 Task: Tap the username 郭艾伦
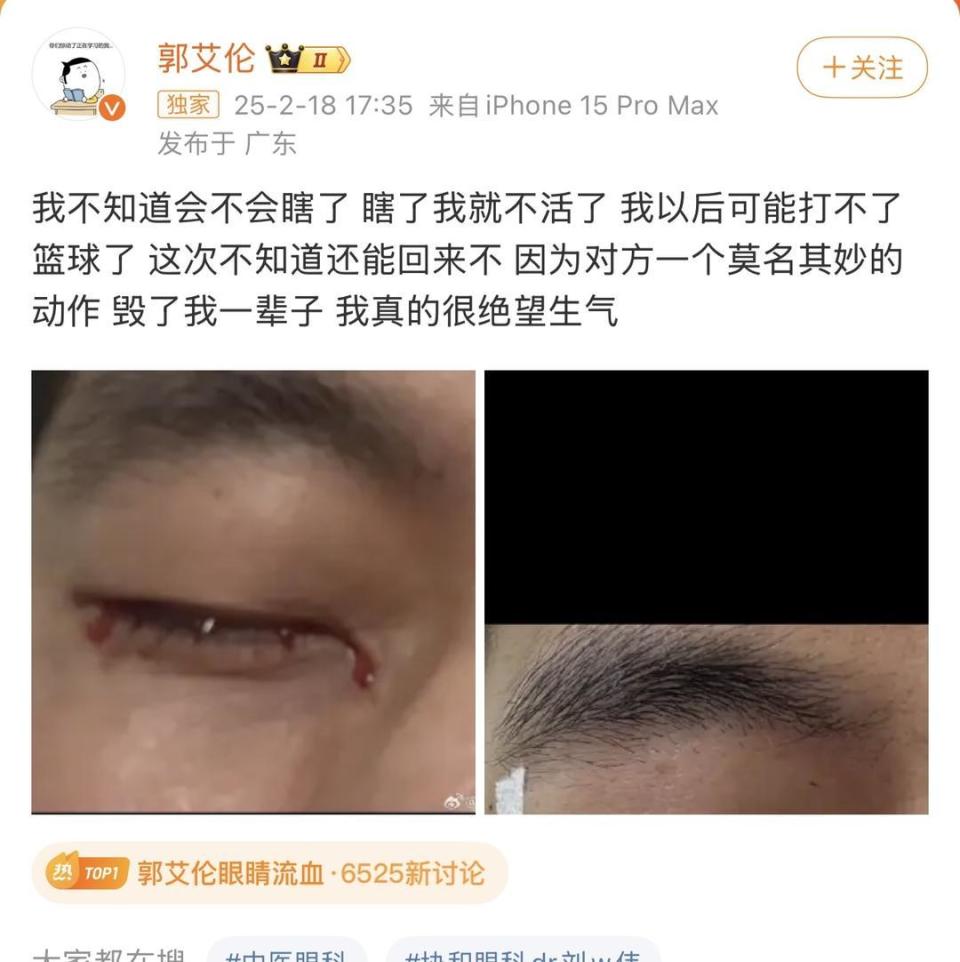[x=206, y=58]
